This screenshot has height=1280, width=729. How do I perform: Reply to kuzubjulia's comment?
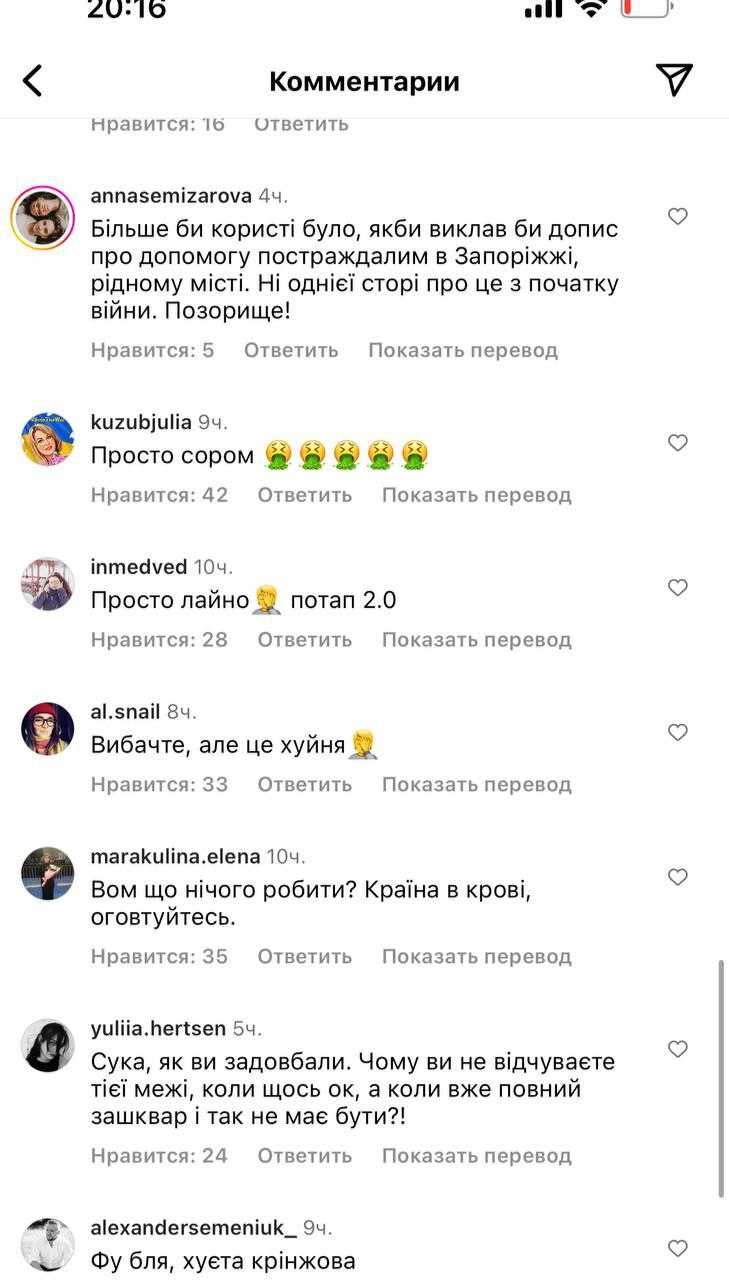point(304,495)
